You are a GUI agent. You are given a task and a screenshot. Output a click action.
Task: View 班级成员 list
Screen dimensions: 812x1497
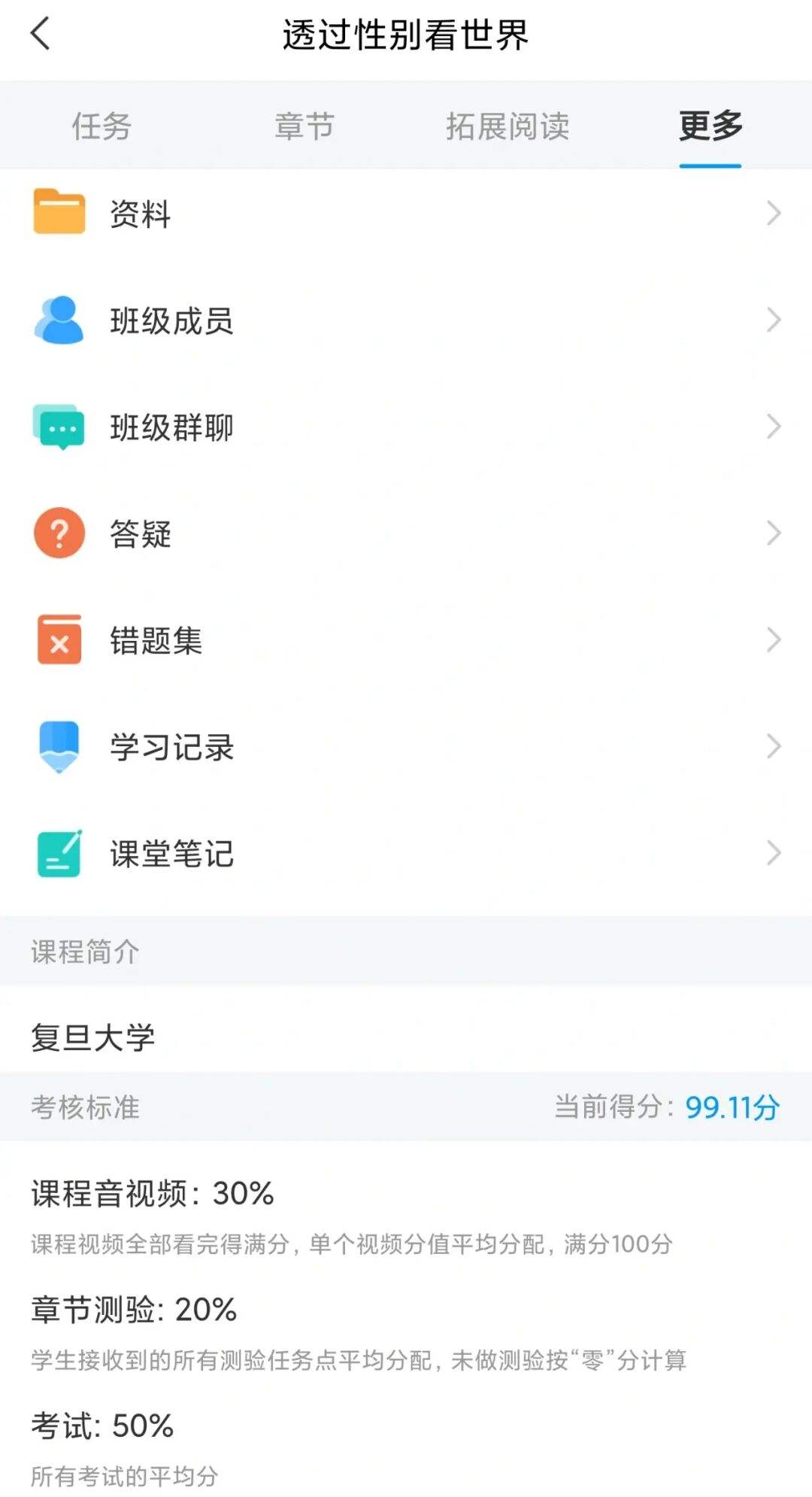tap(406, 320)
